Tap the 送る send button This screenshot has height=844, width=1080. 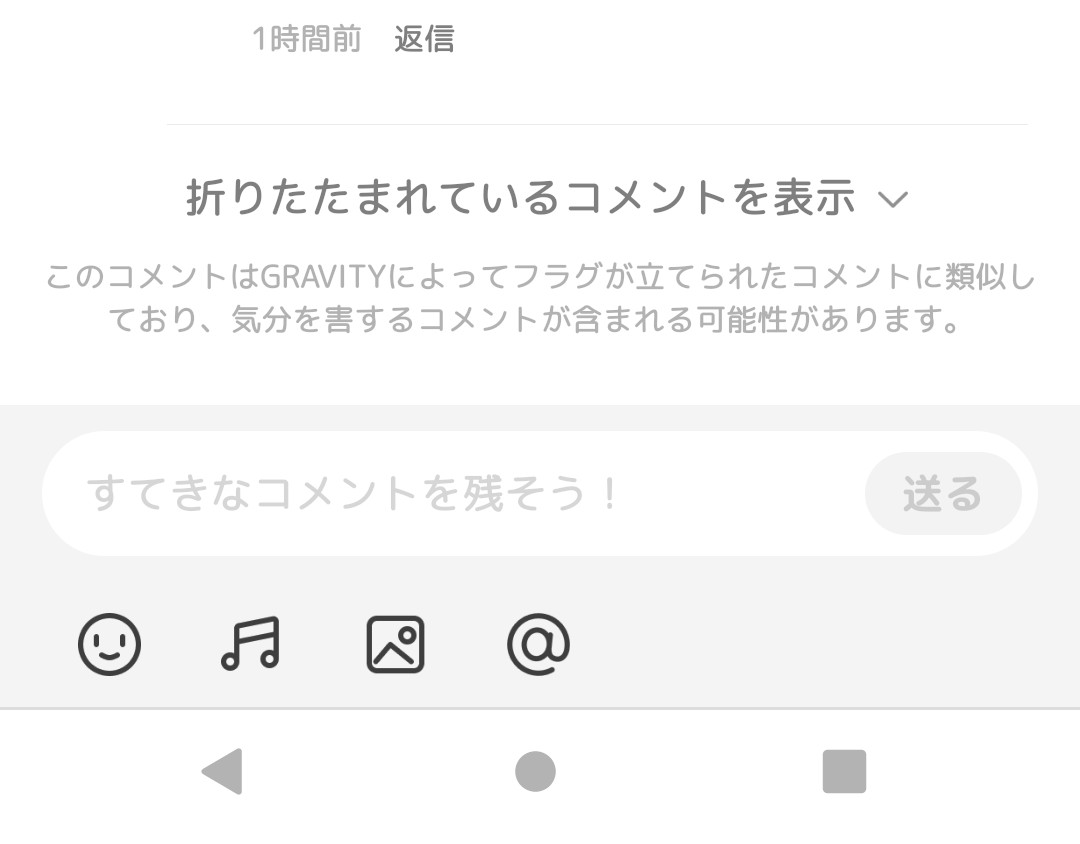point(942,494)
